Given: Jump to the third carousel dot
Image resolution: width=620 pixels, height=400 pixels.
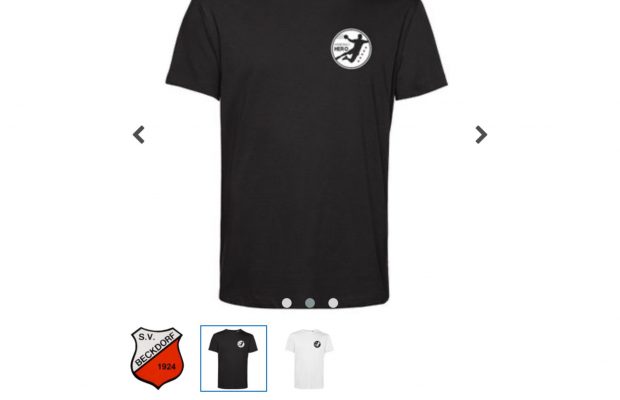Looking at the screenshot, I should tap(333, 303).
